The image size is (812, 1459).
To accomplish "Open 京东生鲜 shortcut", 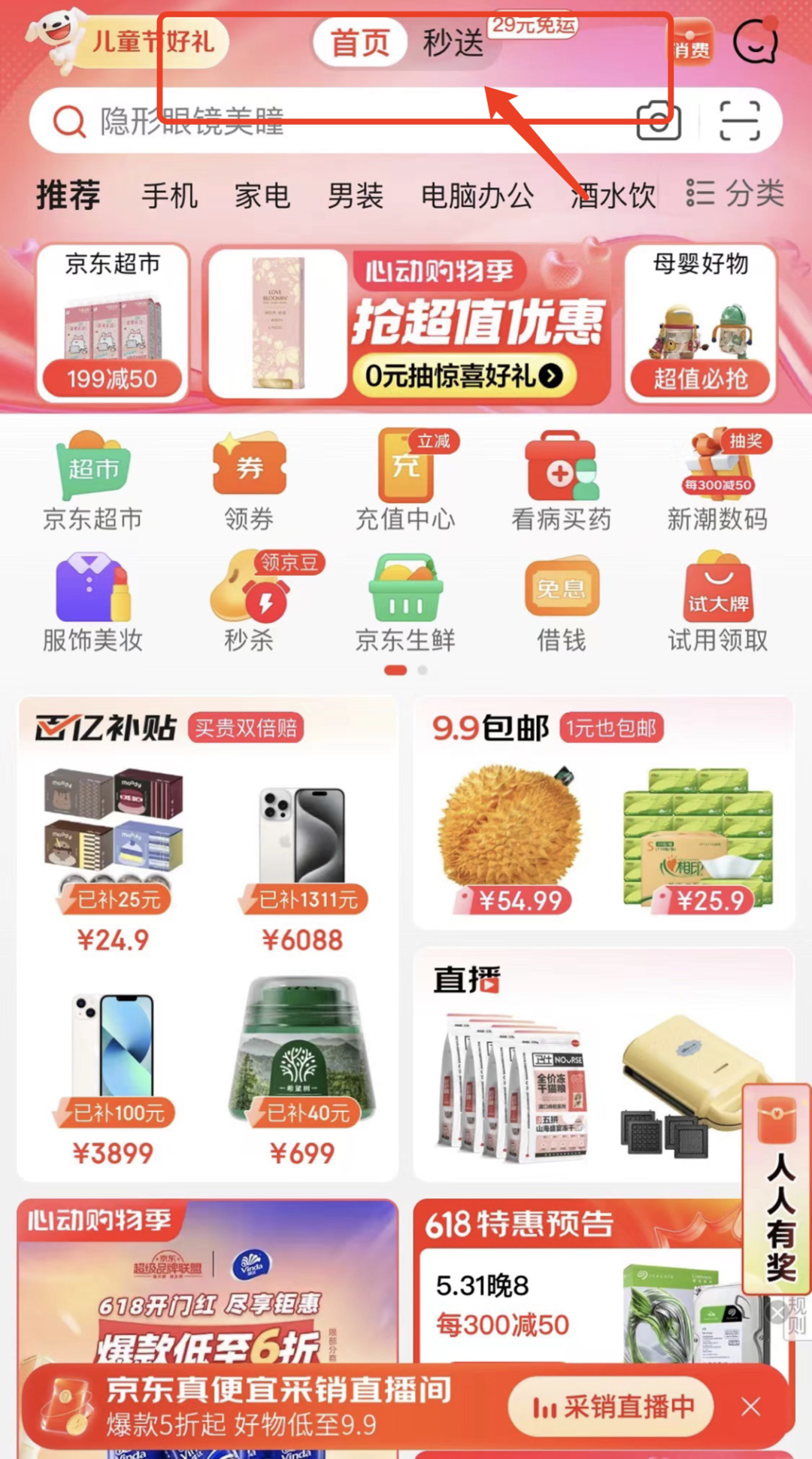I will click(x=405, y=603).
